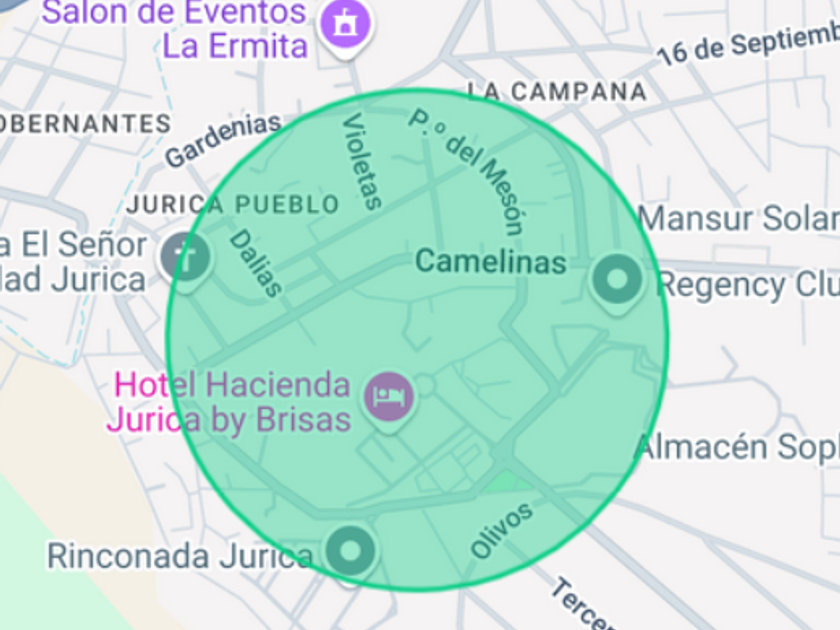Open the Salon de Eventos La Ermita pin
Screen dimensions: 840x630
345,25
